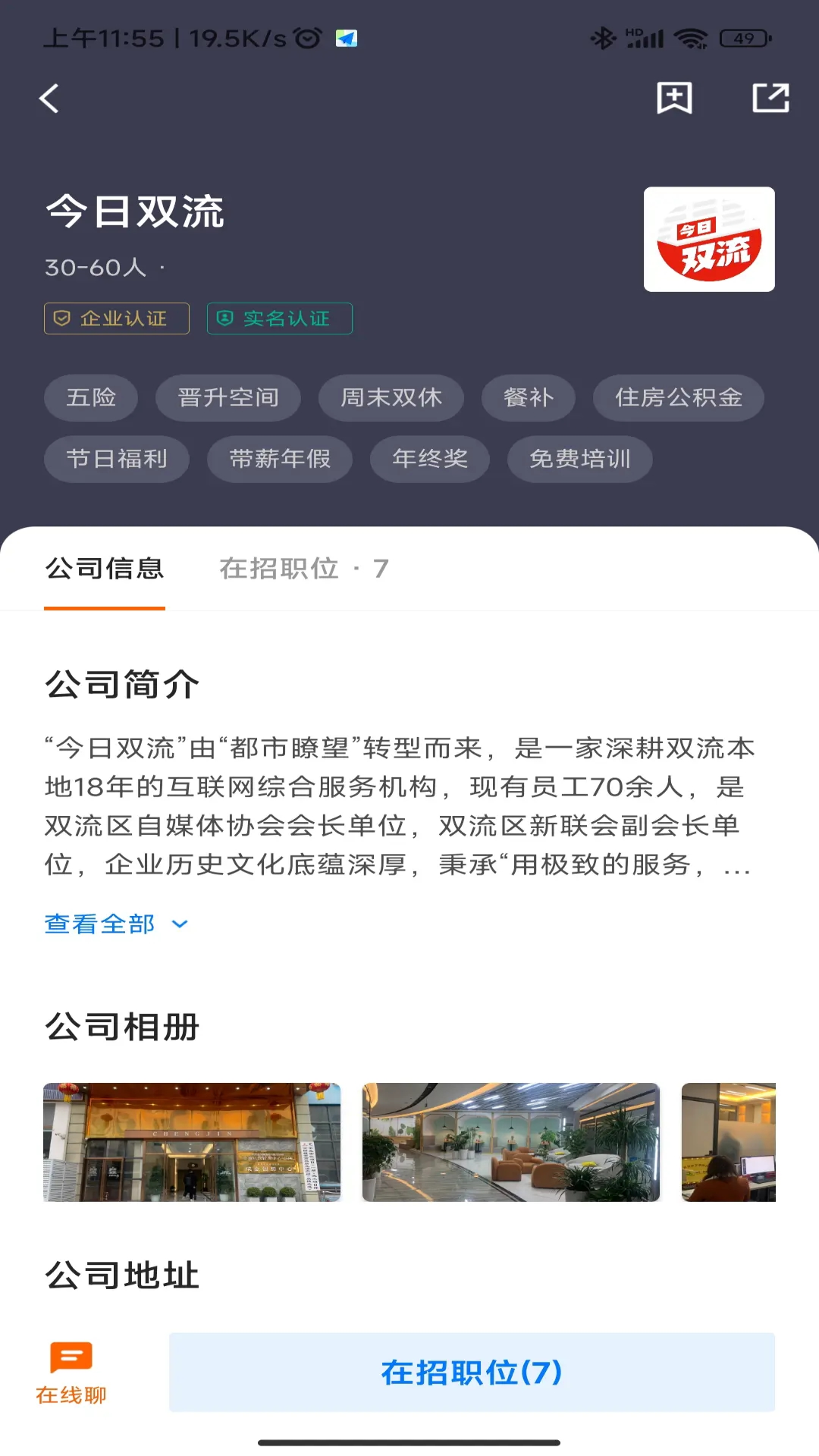
Task: Open the first company photo of building entrance
Action: pyautogui.click(x=192, y=1142)
